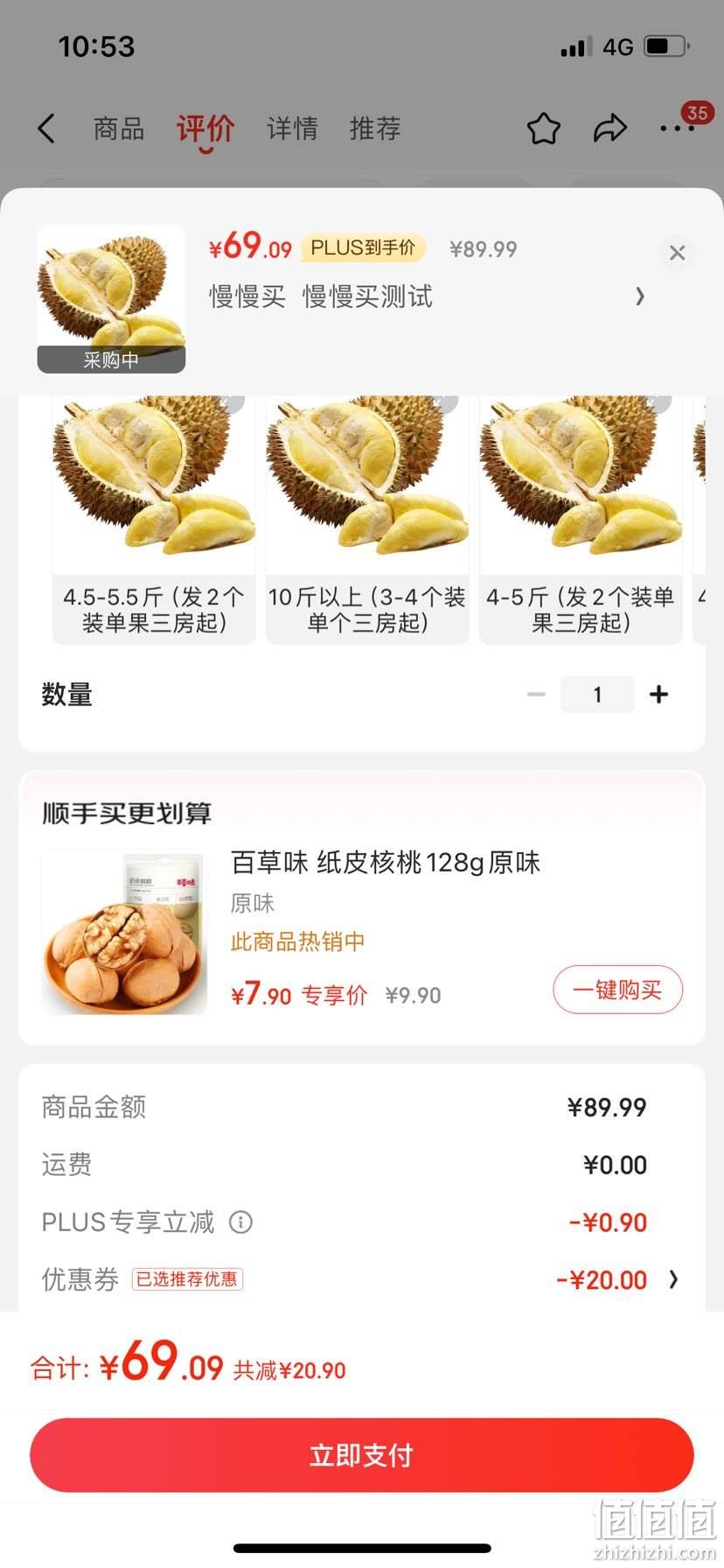The width and height of the screenshot is (724, 1568).
Task: Select the 10斤以上 durian option
Action: tap(367, 520)
